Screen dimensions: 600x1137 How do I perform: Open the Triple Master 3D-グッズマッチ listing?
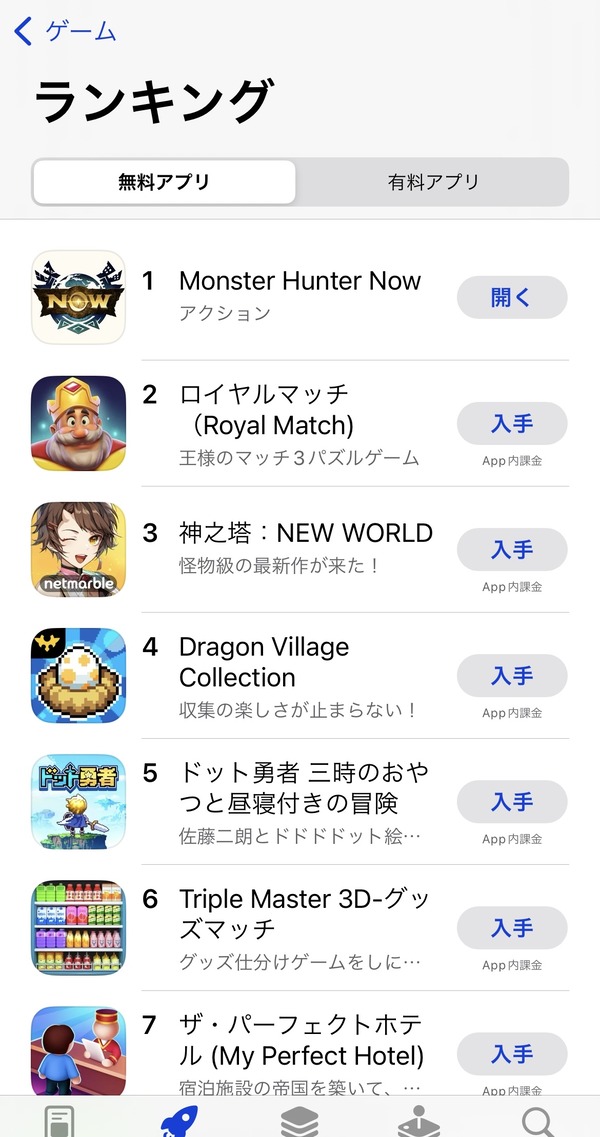click(304, 914)
